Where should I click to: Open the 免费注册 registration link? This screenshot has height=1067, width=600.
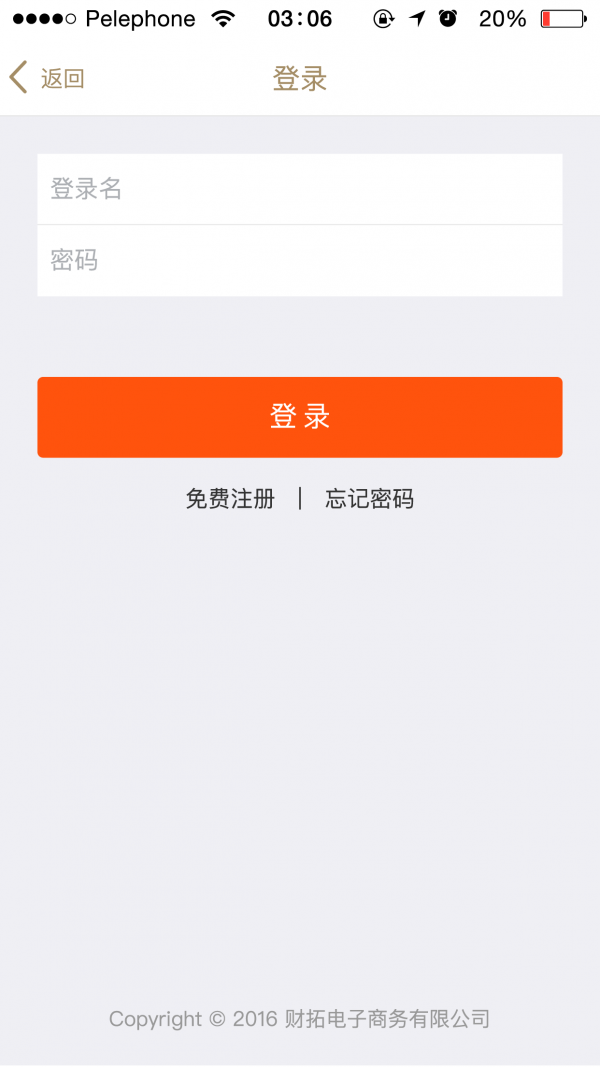click(230, 499)
